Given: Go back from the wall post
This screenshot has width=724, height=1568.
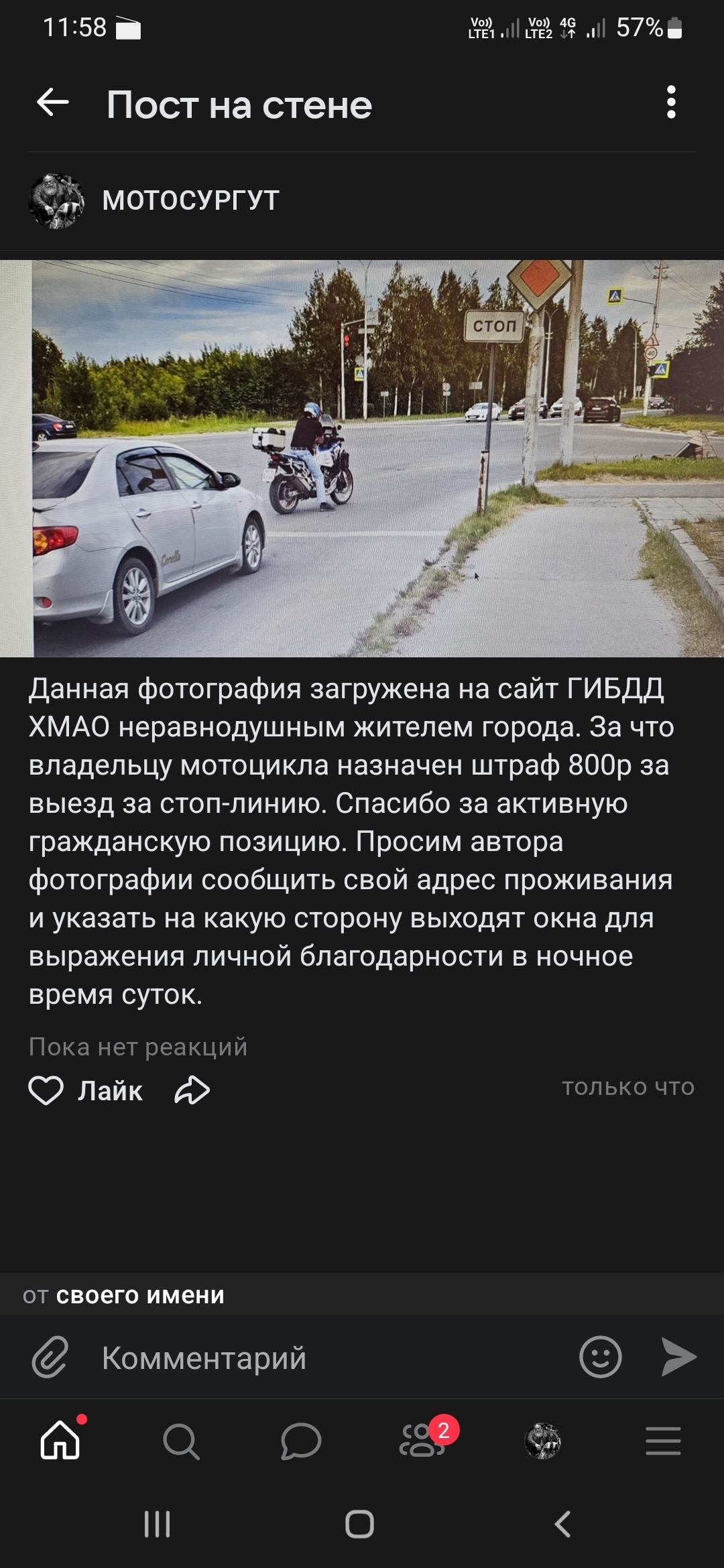Looking at the screenshot, I should pos(53,103).
